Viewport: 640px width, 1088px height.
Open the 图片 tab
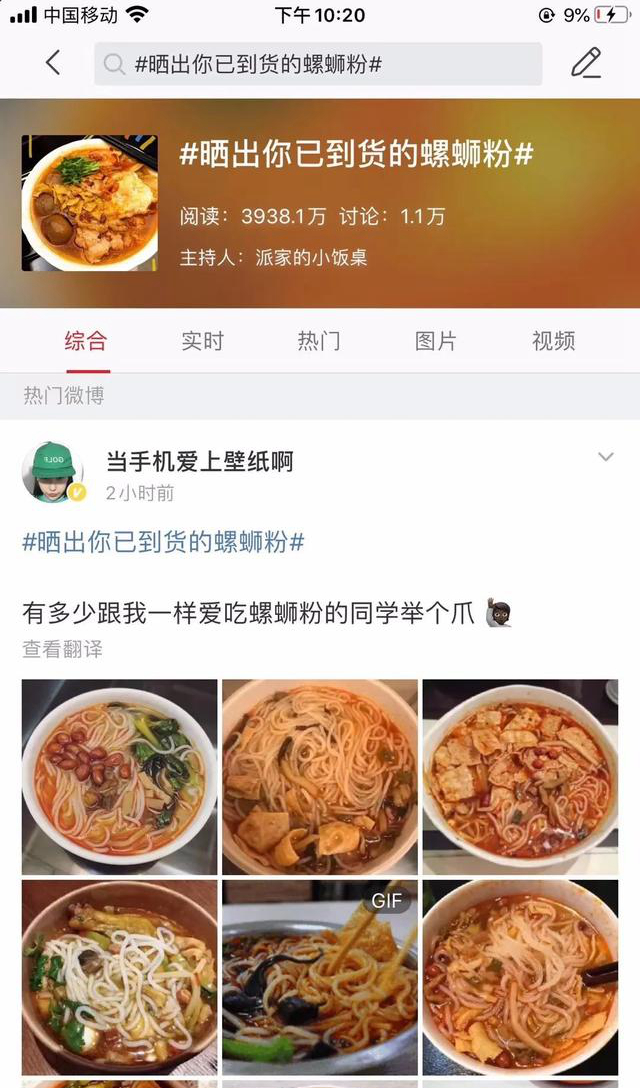(436, 341)
